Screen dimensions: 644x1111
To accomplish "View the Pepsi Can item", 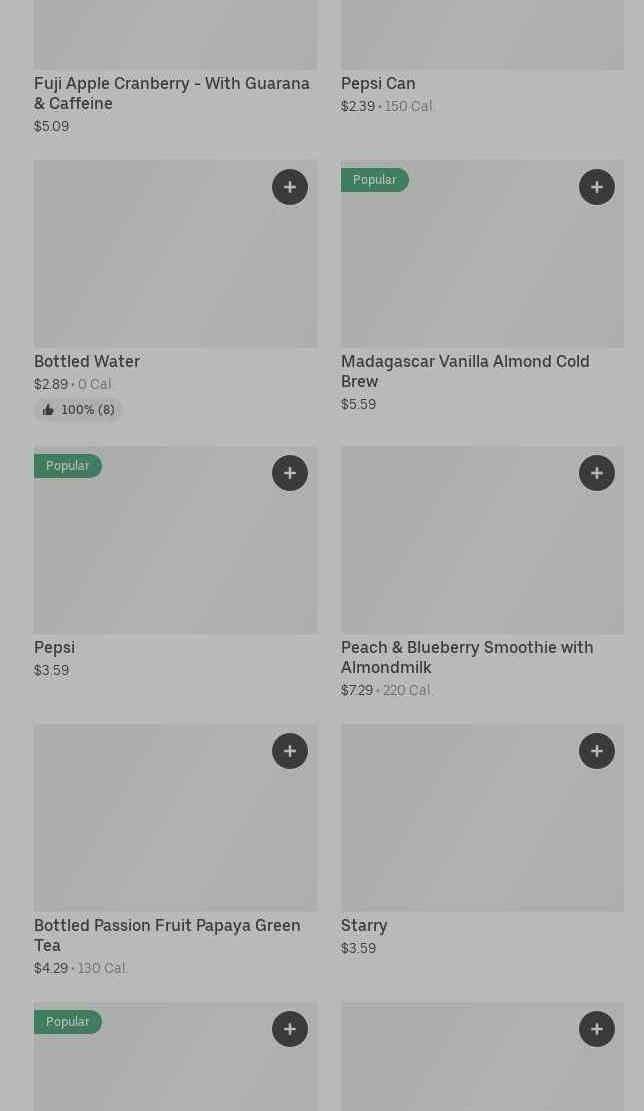I will 378,83.
